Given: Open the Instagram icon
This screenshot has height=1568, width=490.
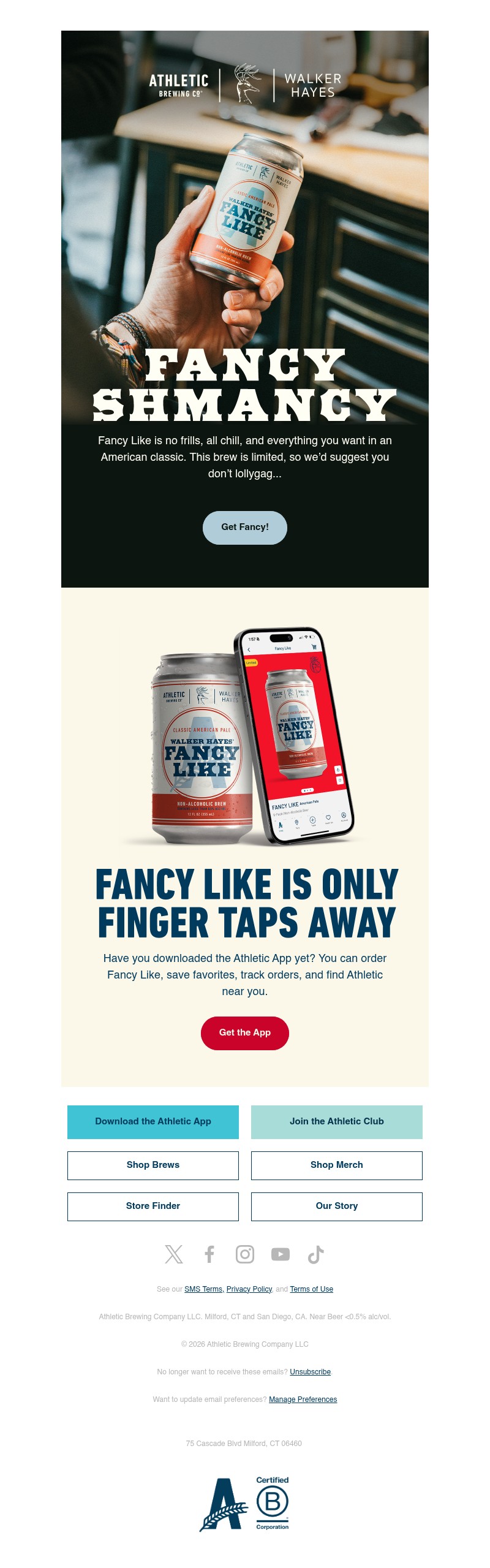Looking at the screenshot, I should (245, 1254).
